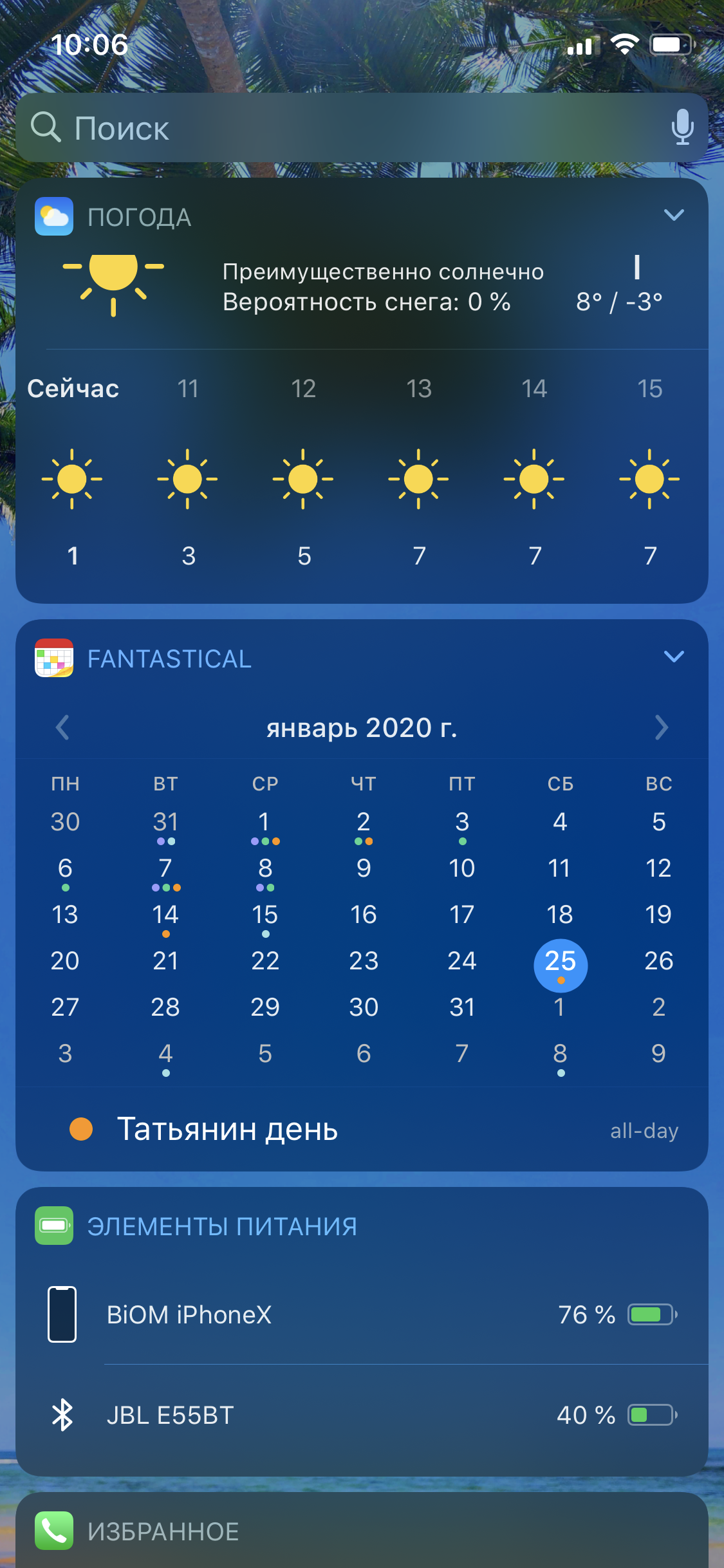Select January 19 in the calendar
Image resolution: width=724 pixels, height=1568 pixels.
click(x=658, y=915)
